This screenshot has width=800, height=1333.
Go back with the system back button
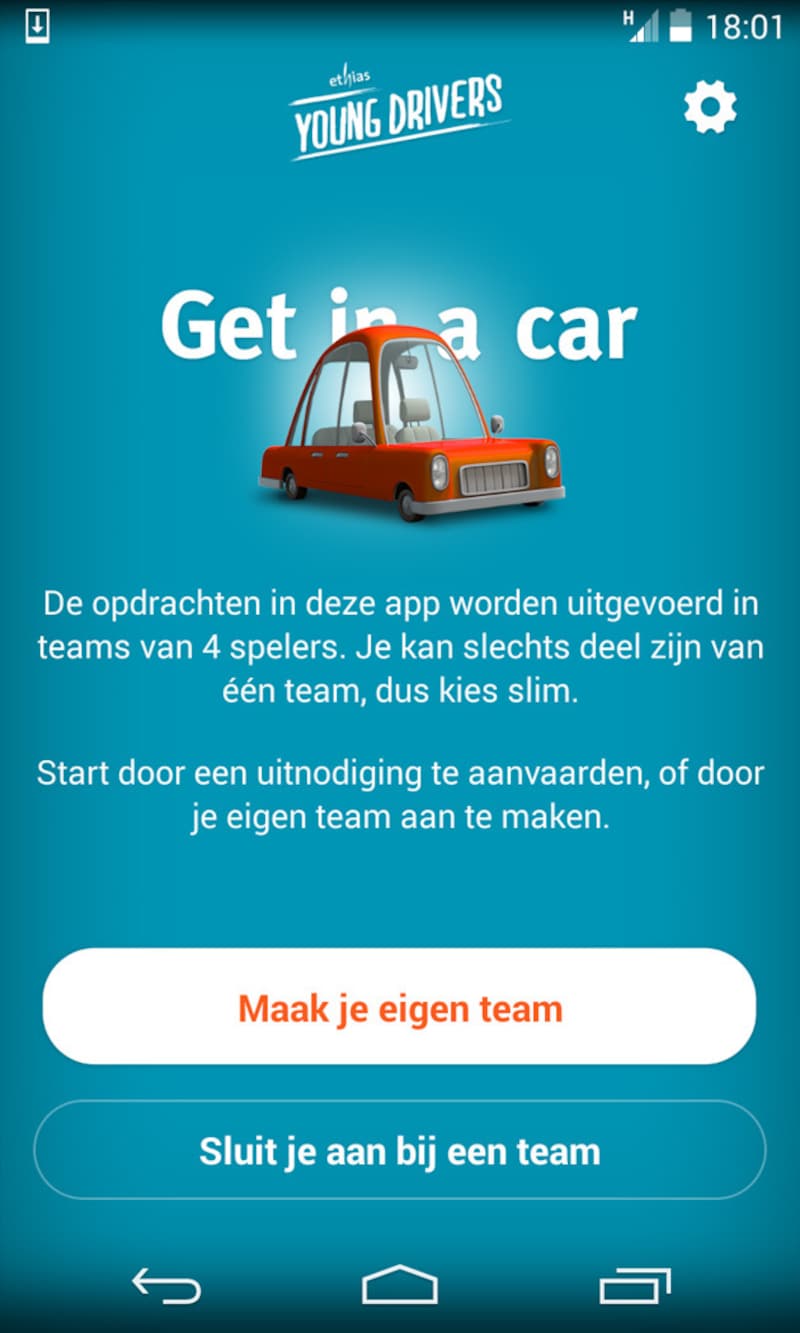pos(166,1284)
